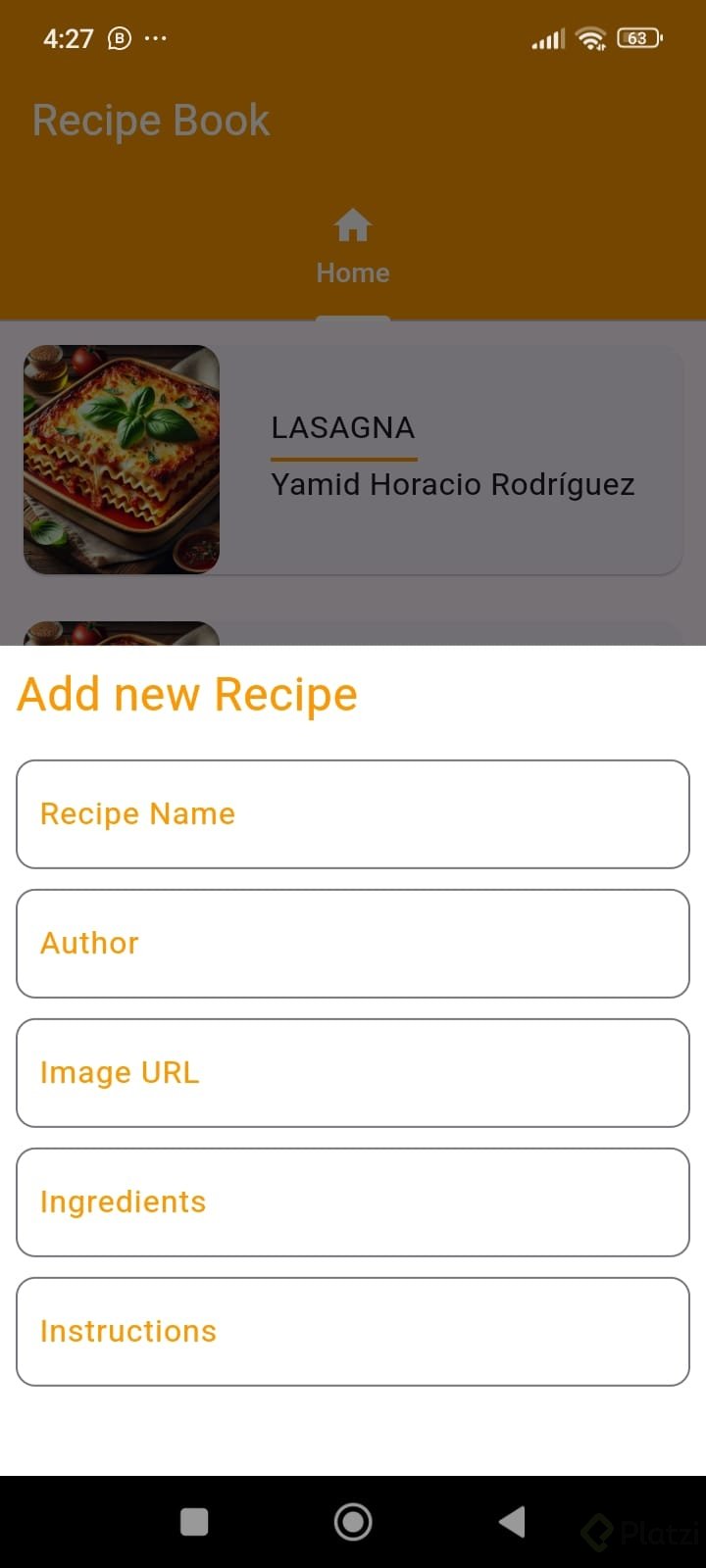This screenshot has width=706, height=1568.
Task: Tap the system home button
Action: click(x=353, y=1522)
